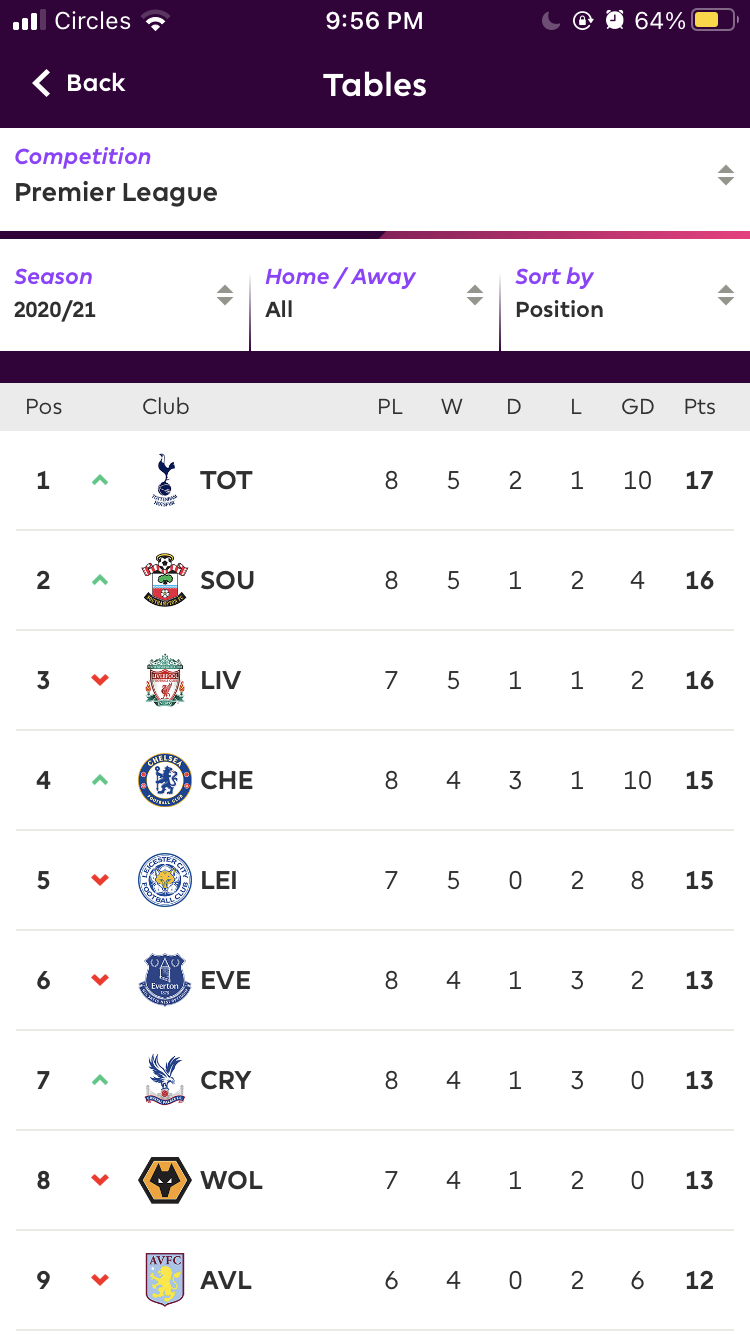Image resolution: width=750 pixels, height=1334 pixels.
Task: Select the EVE club row
Action: (x=375, y=980)
